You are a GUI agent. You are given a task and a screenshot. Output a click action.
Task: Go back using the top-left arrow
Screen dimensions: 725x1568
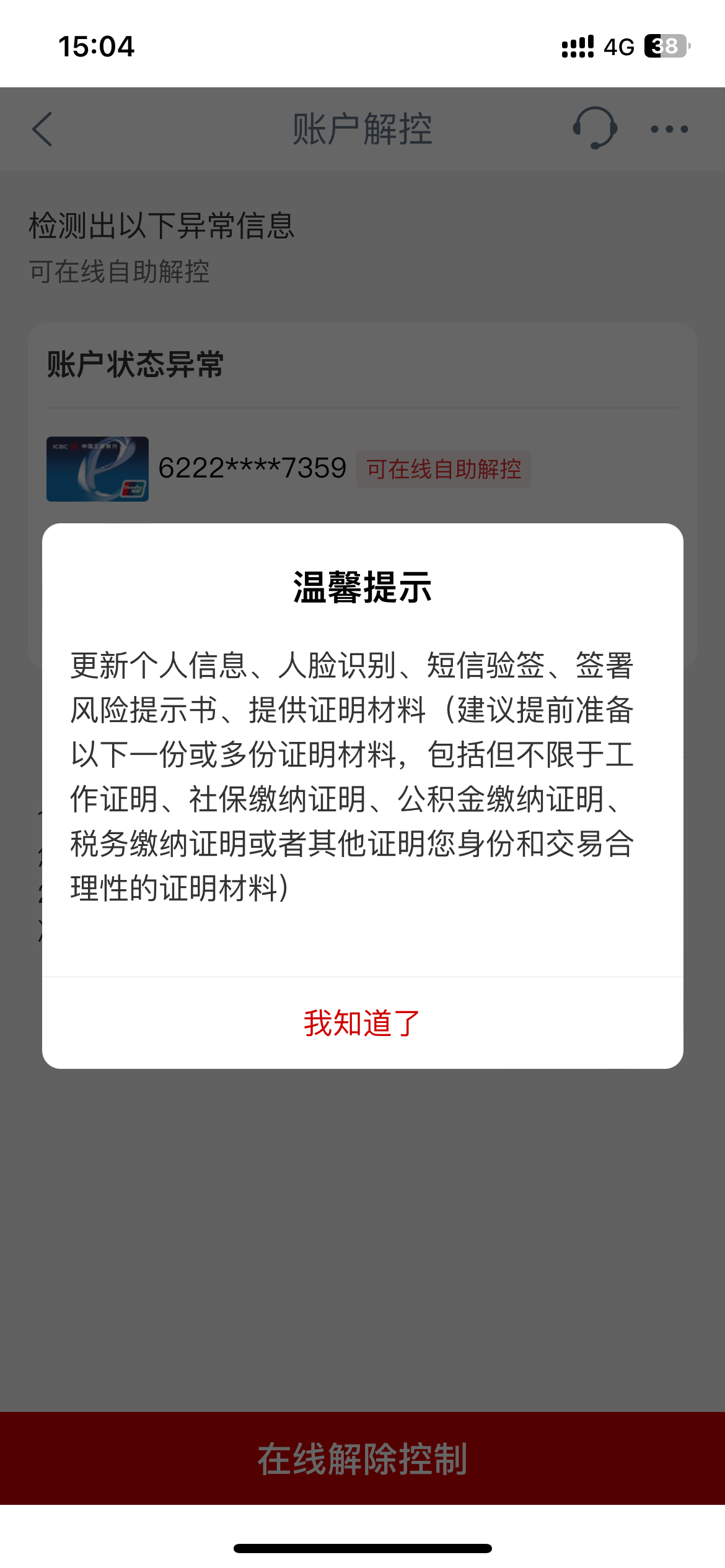[42, 129]
